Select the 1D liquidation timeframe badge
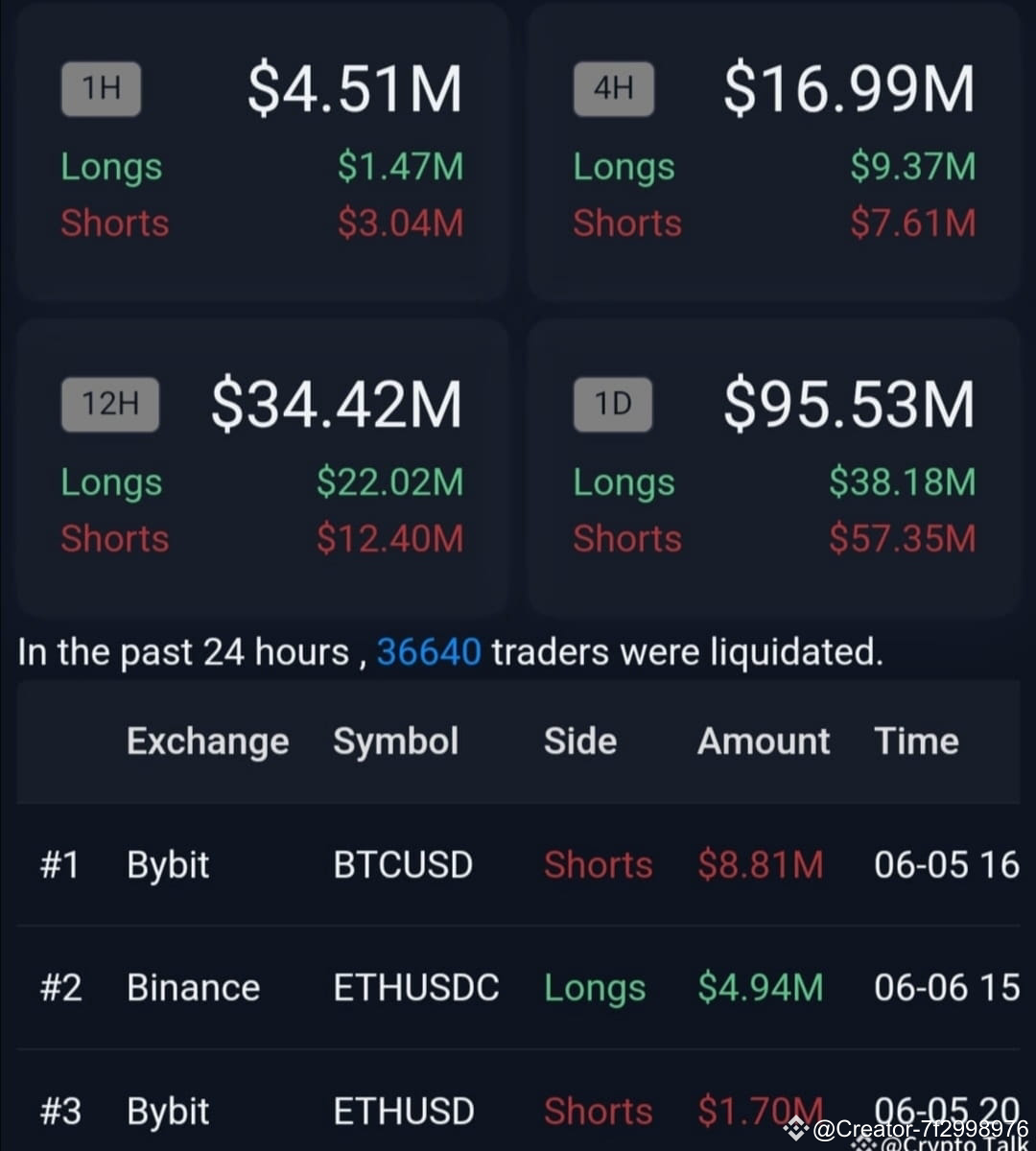 tap(613, 404)
